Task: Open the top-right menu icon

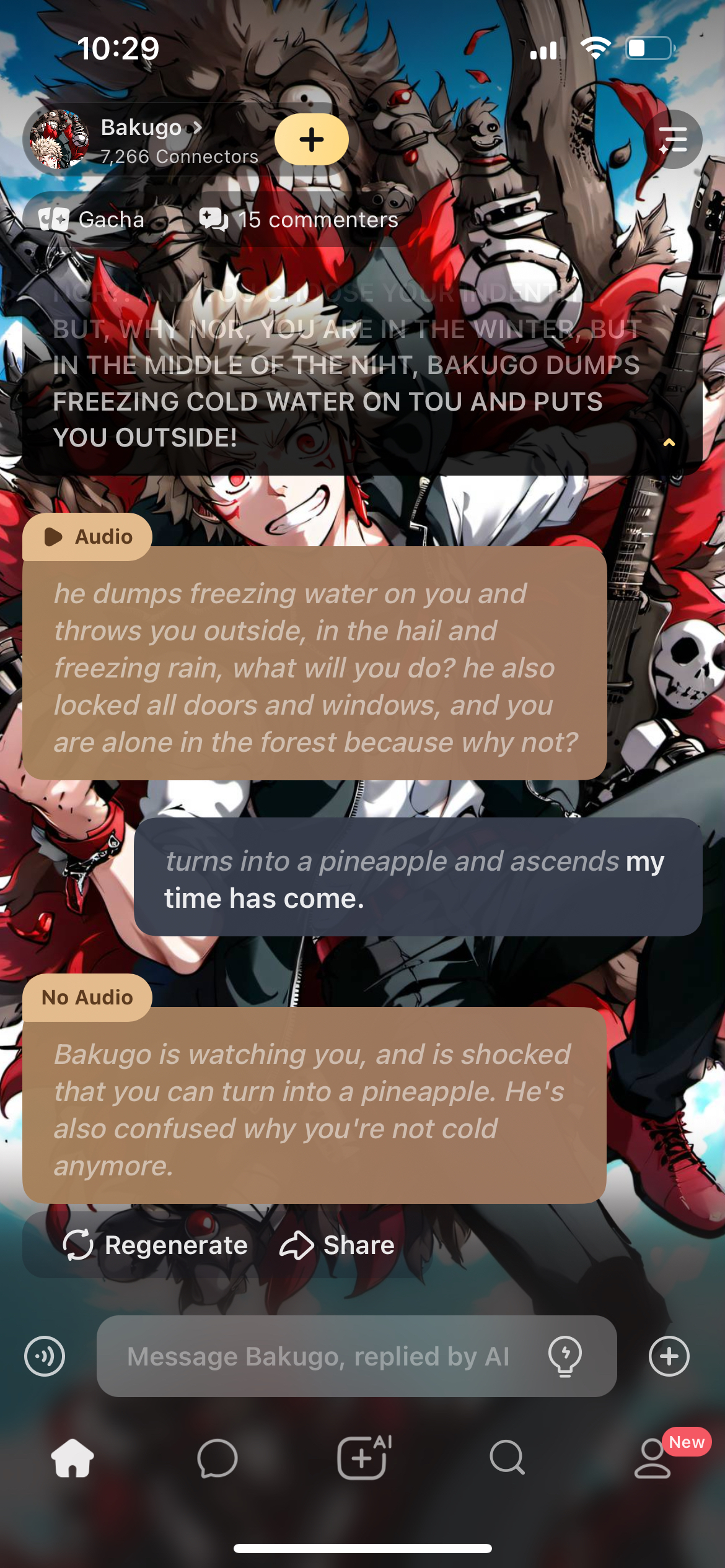Action: click(673, 140)
